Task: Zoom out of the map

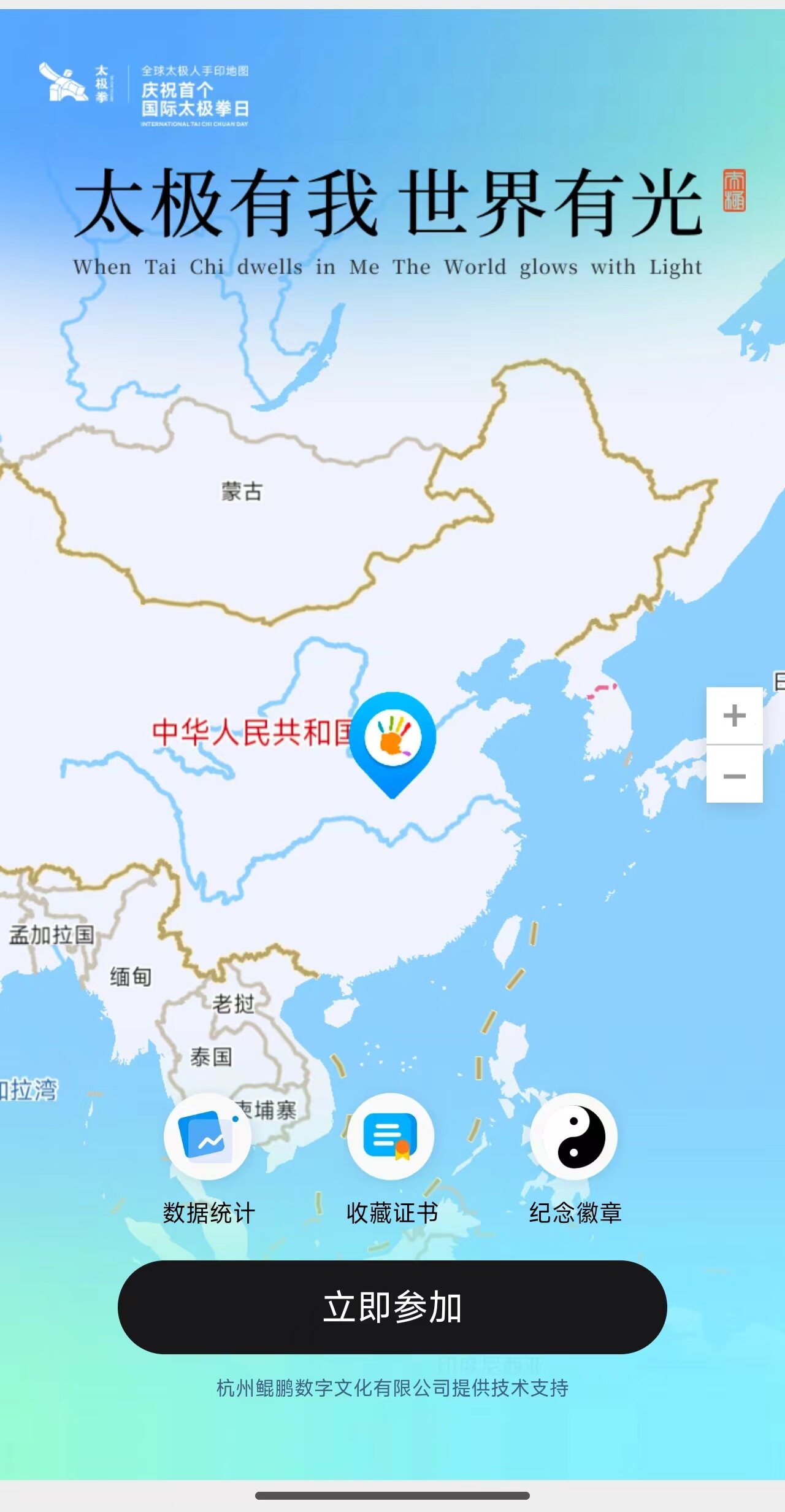Action: coord(734,776)
